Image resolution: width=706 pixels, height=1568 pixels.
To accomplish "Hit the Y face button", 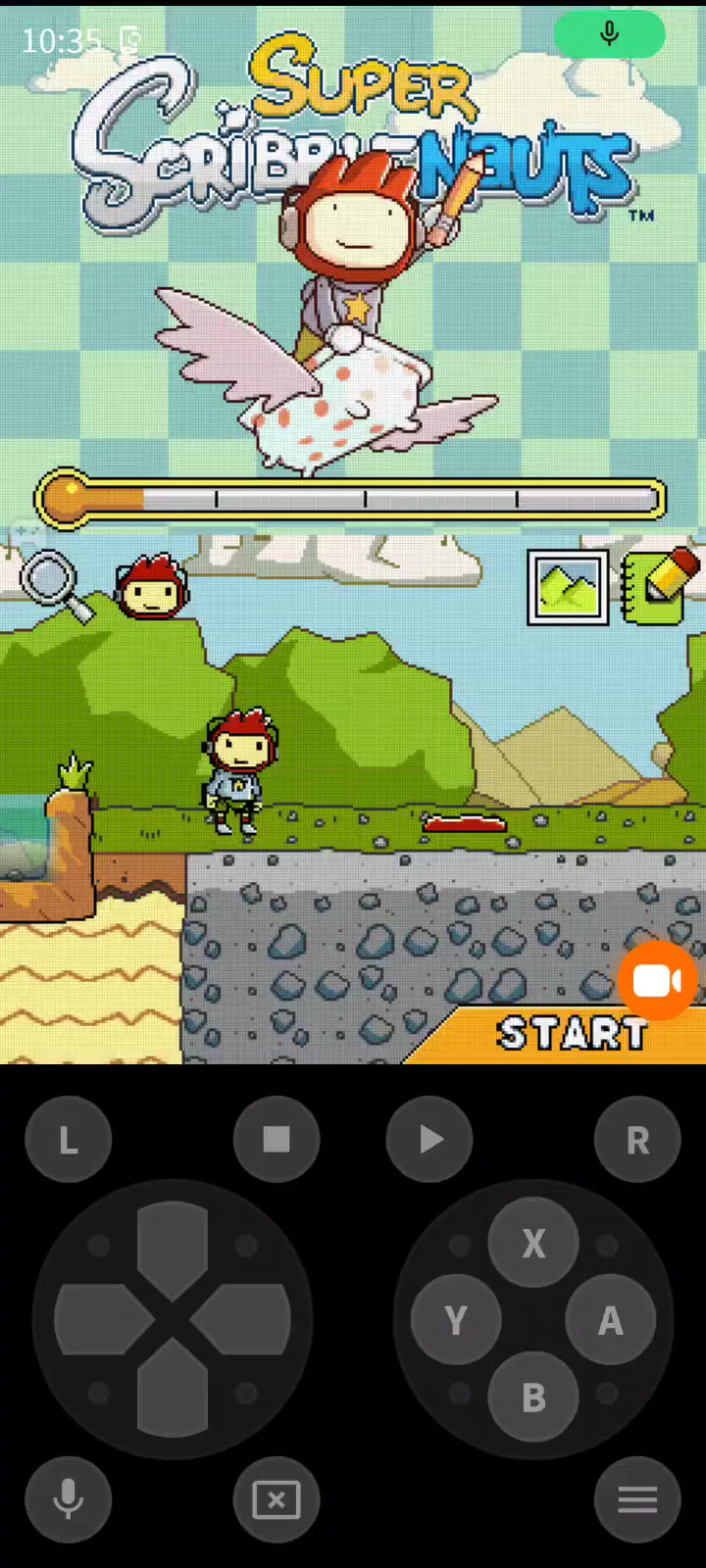I will click(456, 1320).
